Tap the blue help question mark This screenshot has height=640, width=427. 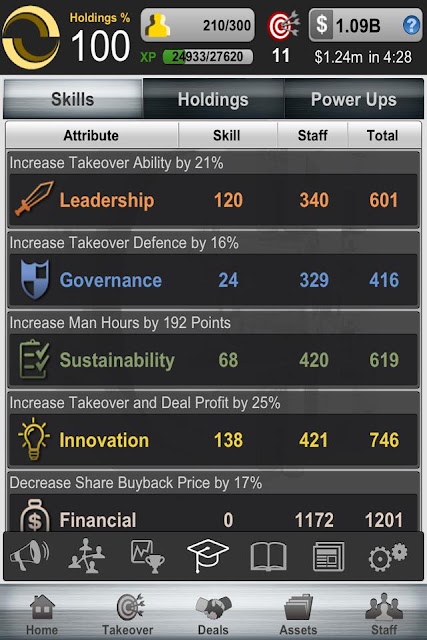[x=411, y=25]
